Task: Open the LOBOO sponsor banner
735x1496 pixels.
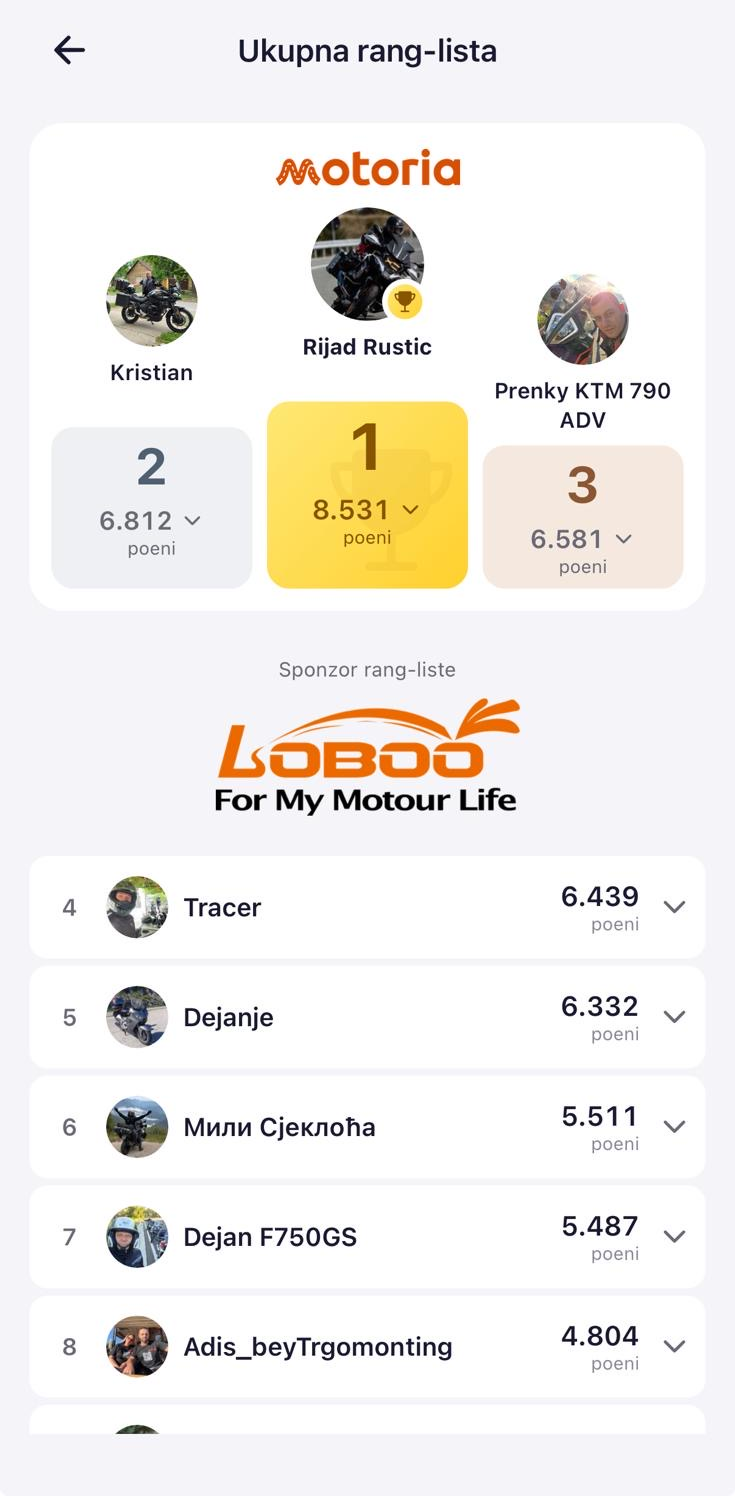Action: [368, 756]
